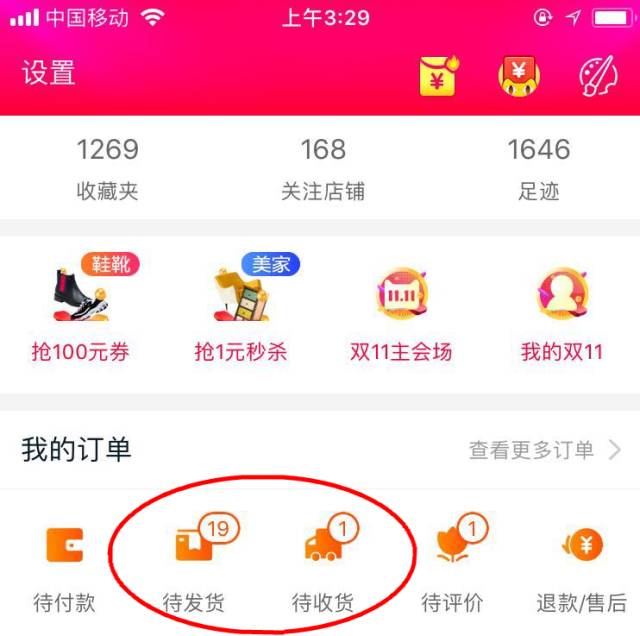View 足迹 browsing history
This screenshot has height=636, width=640.
coord(538,168)
